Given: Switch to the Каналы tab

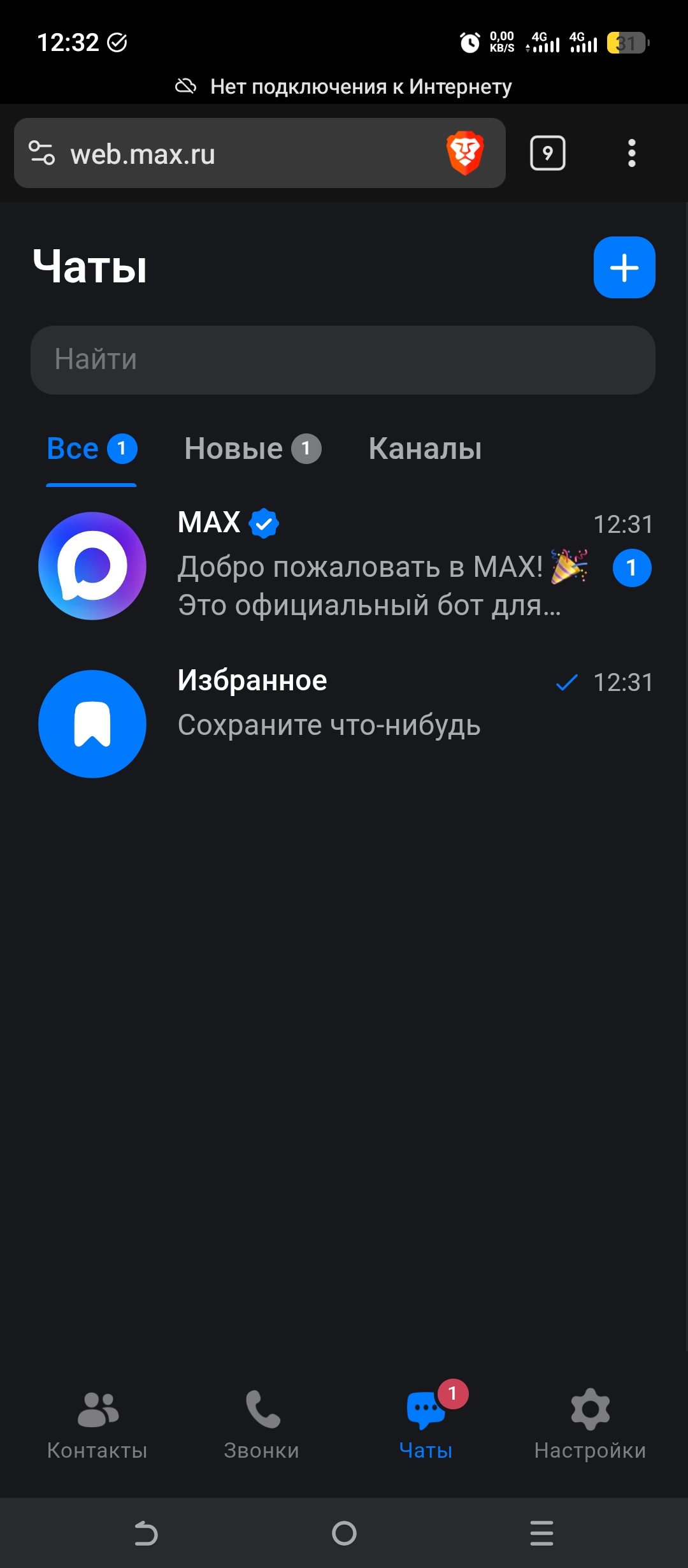Looking at the screenshot, I should (425, 449).
